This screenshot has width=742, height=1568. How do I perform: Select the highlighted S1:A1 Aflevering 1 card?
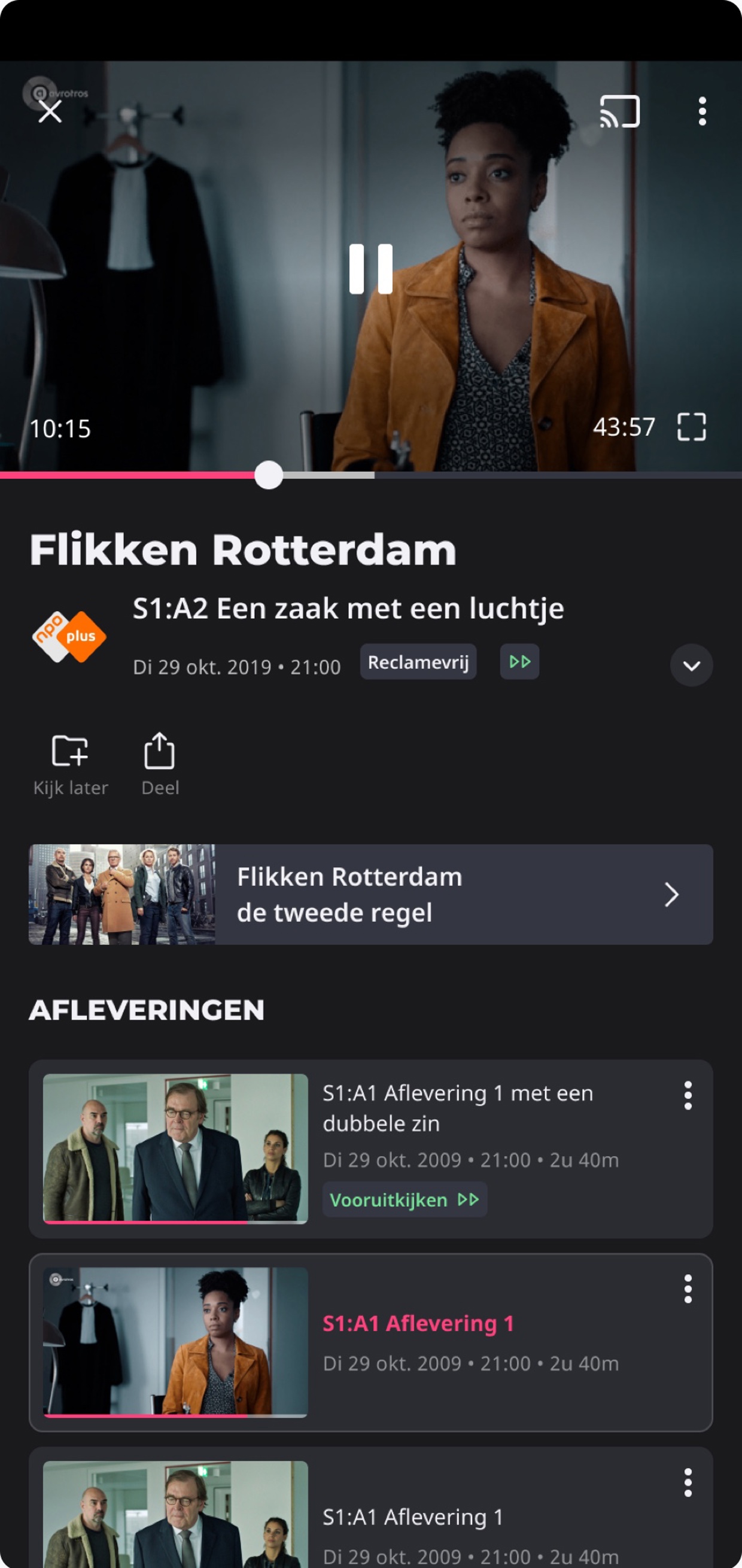pos(370,1342)
